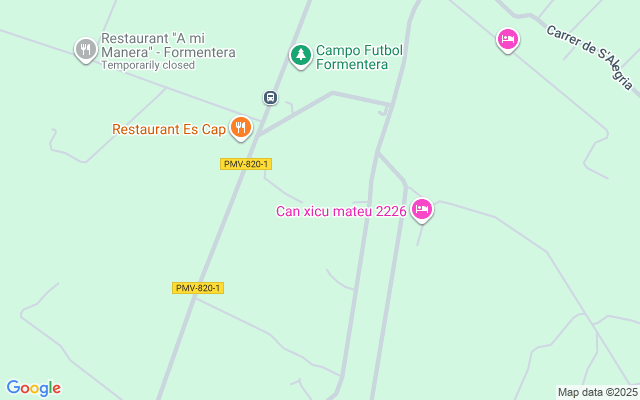Select the Campo Futbol Formentera pin
Image resolution: width=640 pixels, height=400 pixels.
click(299, 55)
